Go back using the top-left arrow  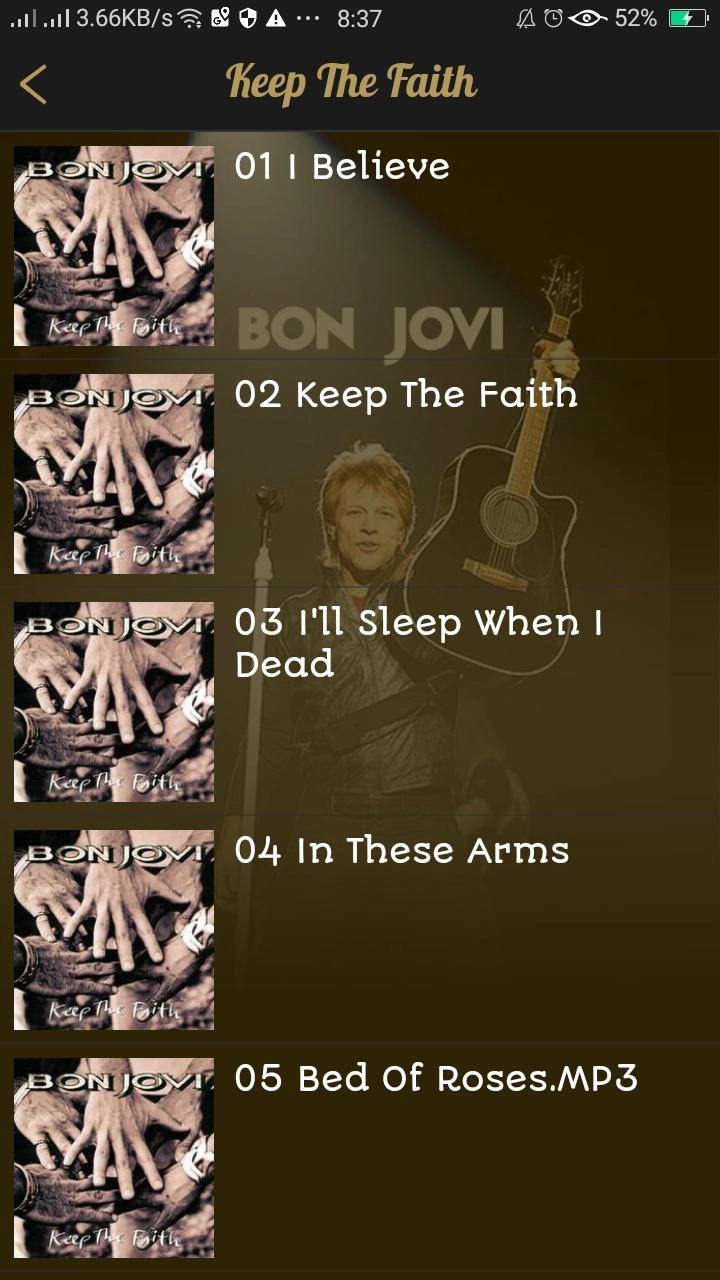tap(34, 84)
